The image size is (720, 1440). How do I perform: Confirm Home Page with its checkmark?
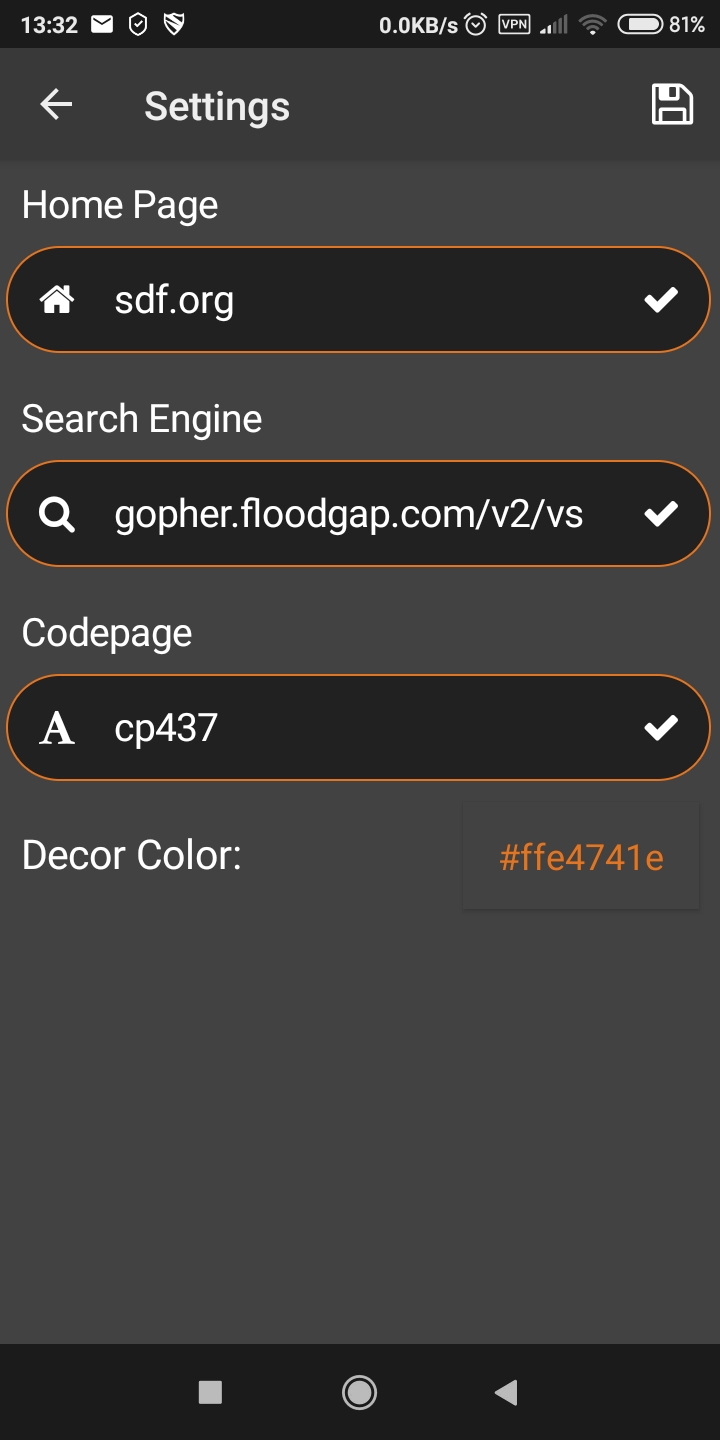point(661,300)
